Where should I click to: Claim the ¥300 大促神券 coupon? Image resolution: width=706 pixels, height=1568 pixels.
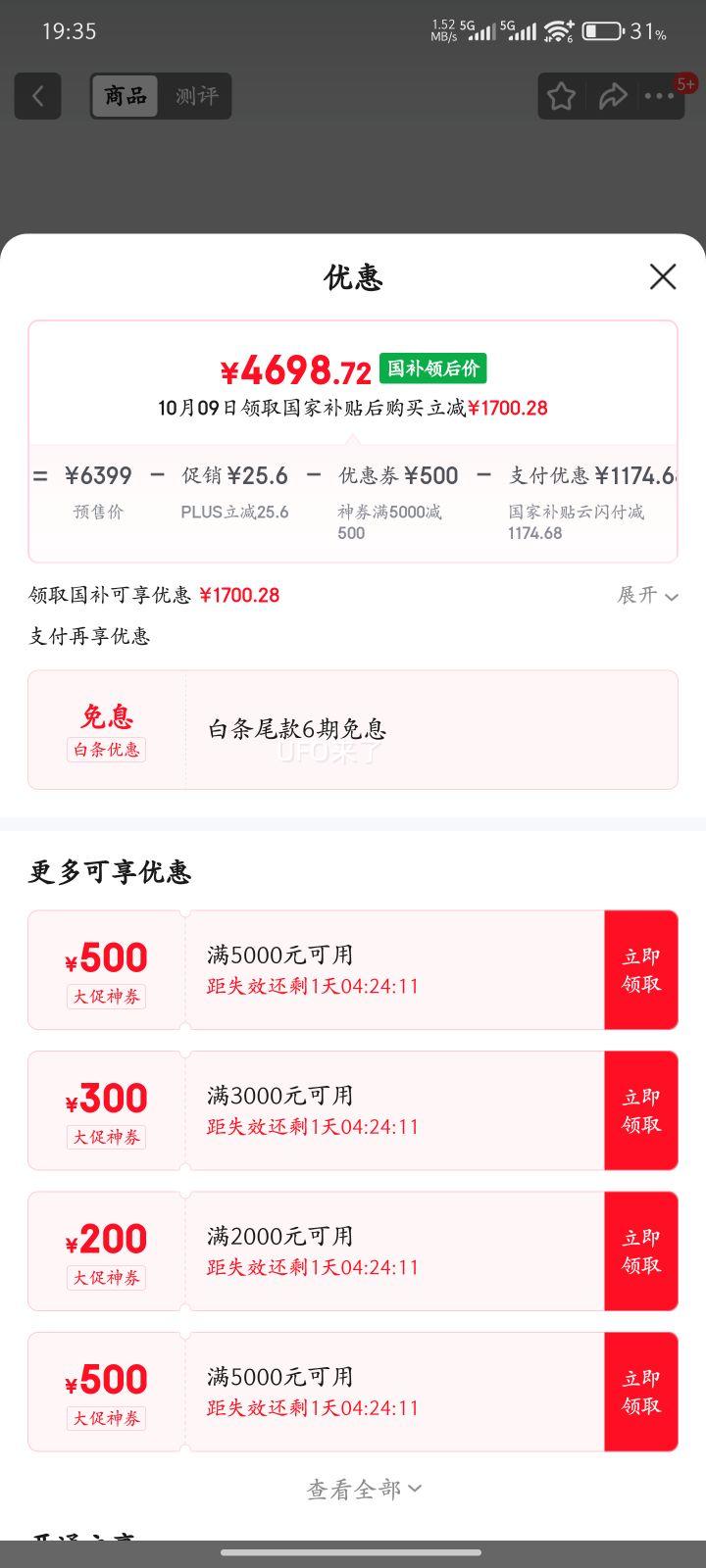[x=641, y=1110]
